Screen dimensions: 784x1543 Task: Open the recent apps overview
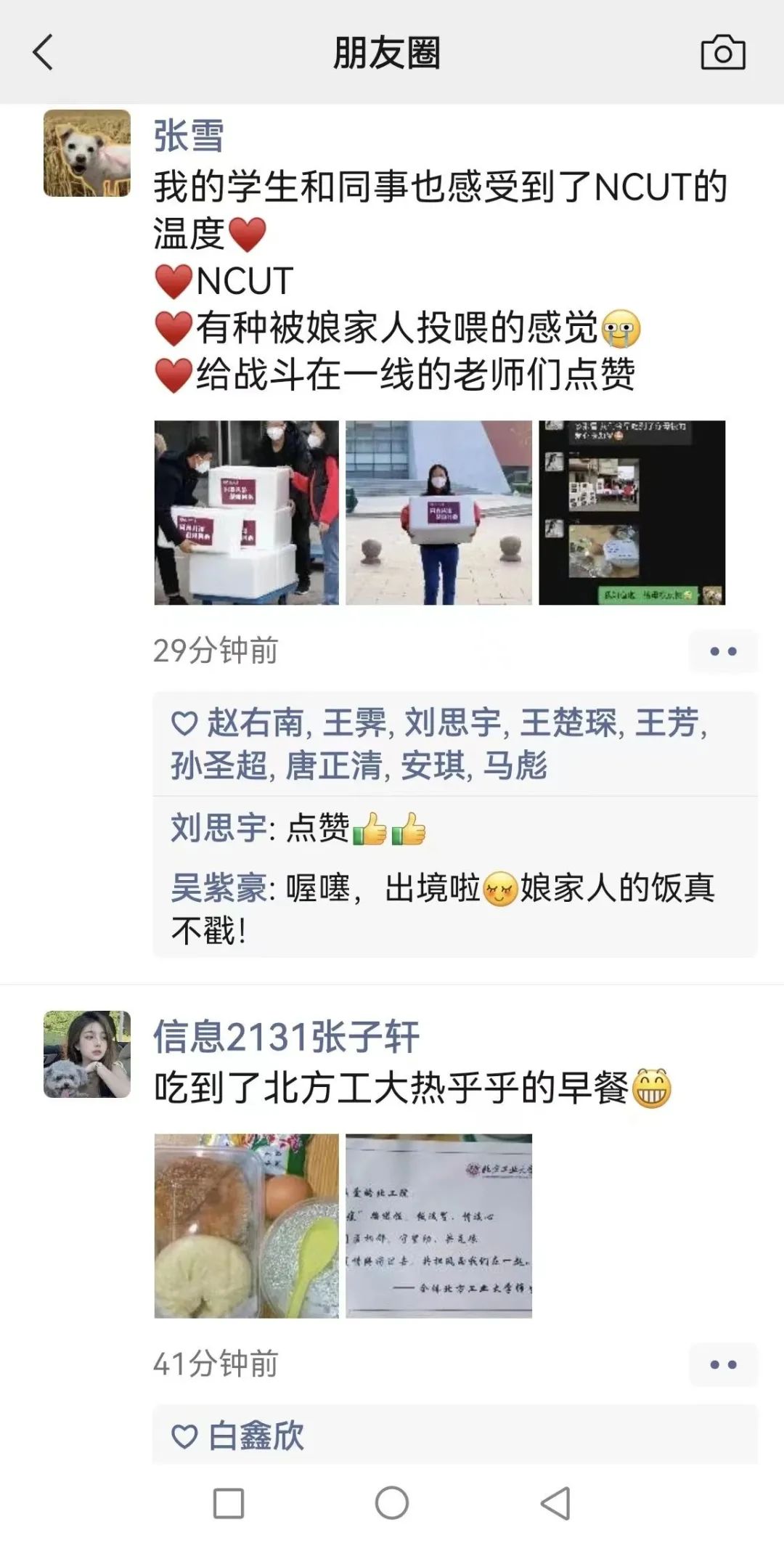[x=229, y=1503]
